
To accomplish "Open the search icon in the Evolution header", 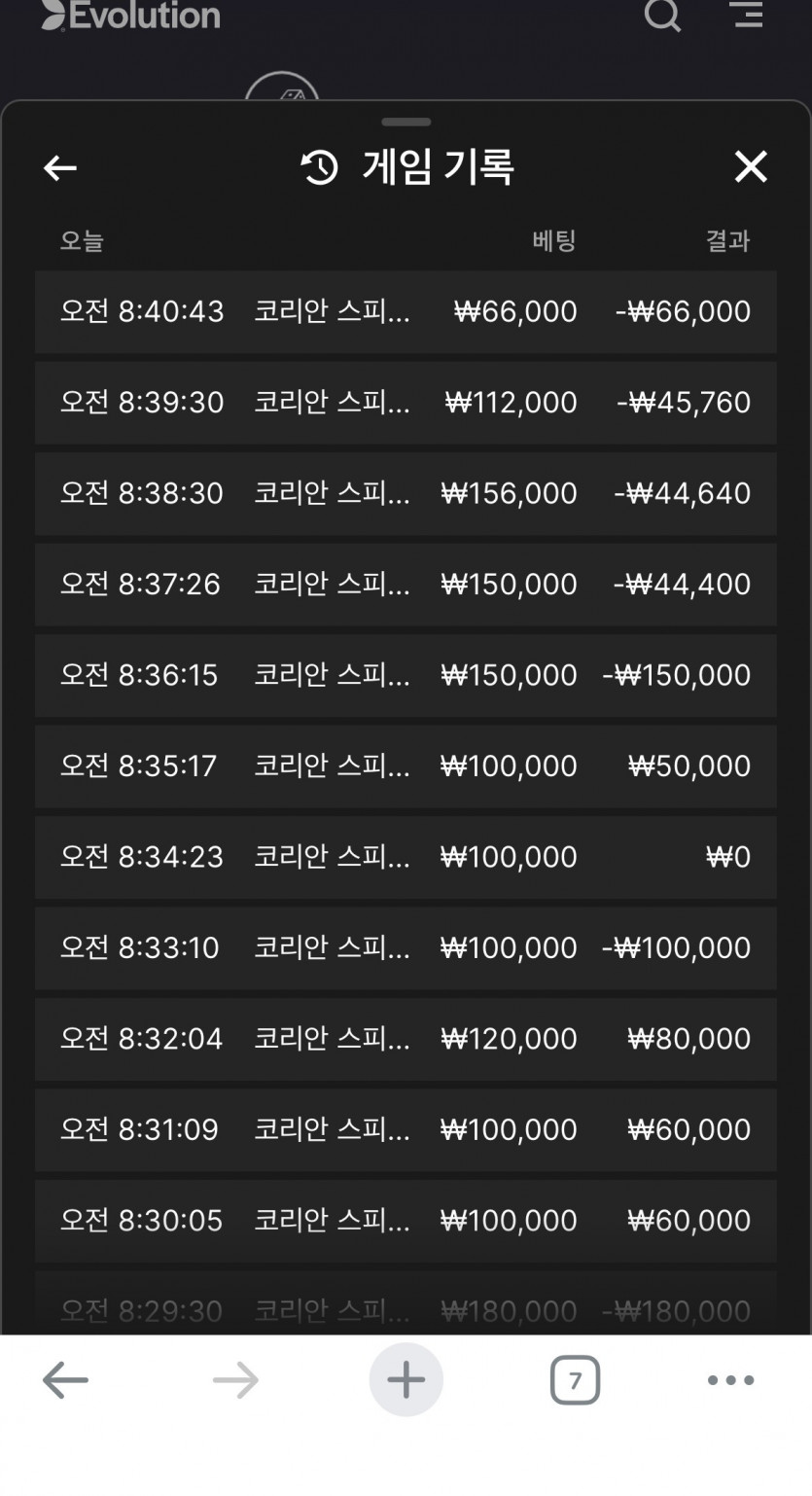I will click(x=662, y=15).
